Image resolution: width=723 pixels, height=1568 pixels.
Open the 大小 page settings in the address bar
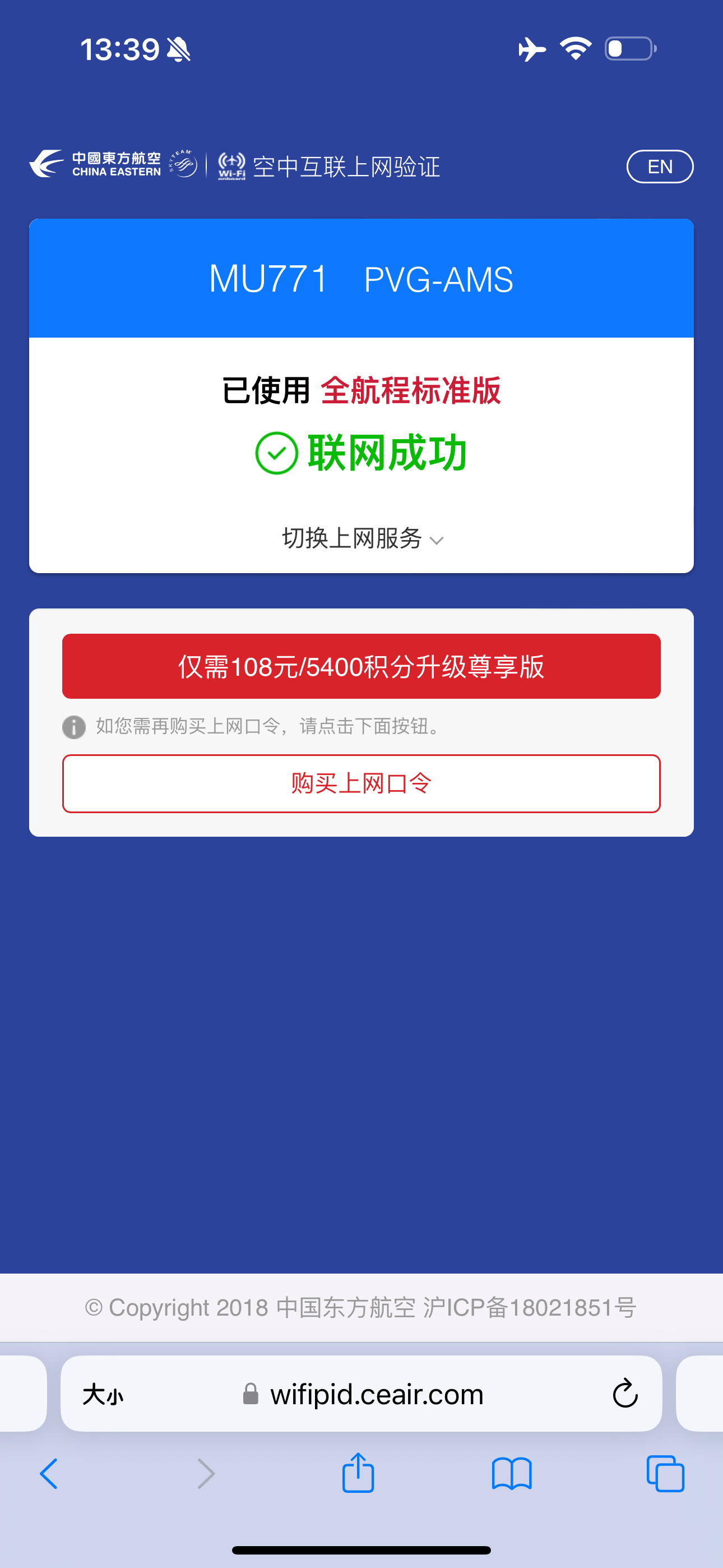tap(103, 1394)
